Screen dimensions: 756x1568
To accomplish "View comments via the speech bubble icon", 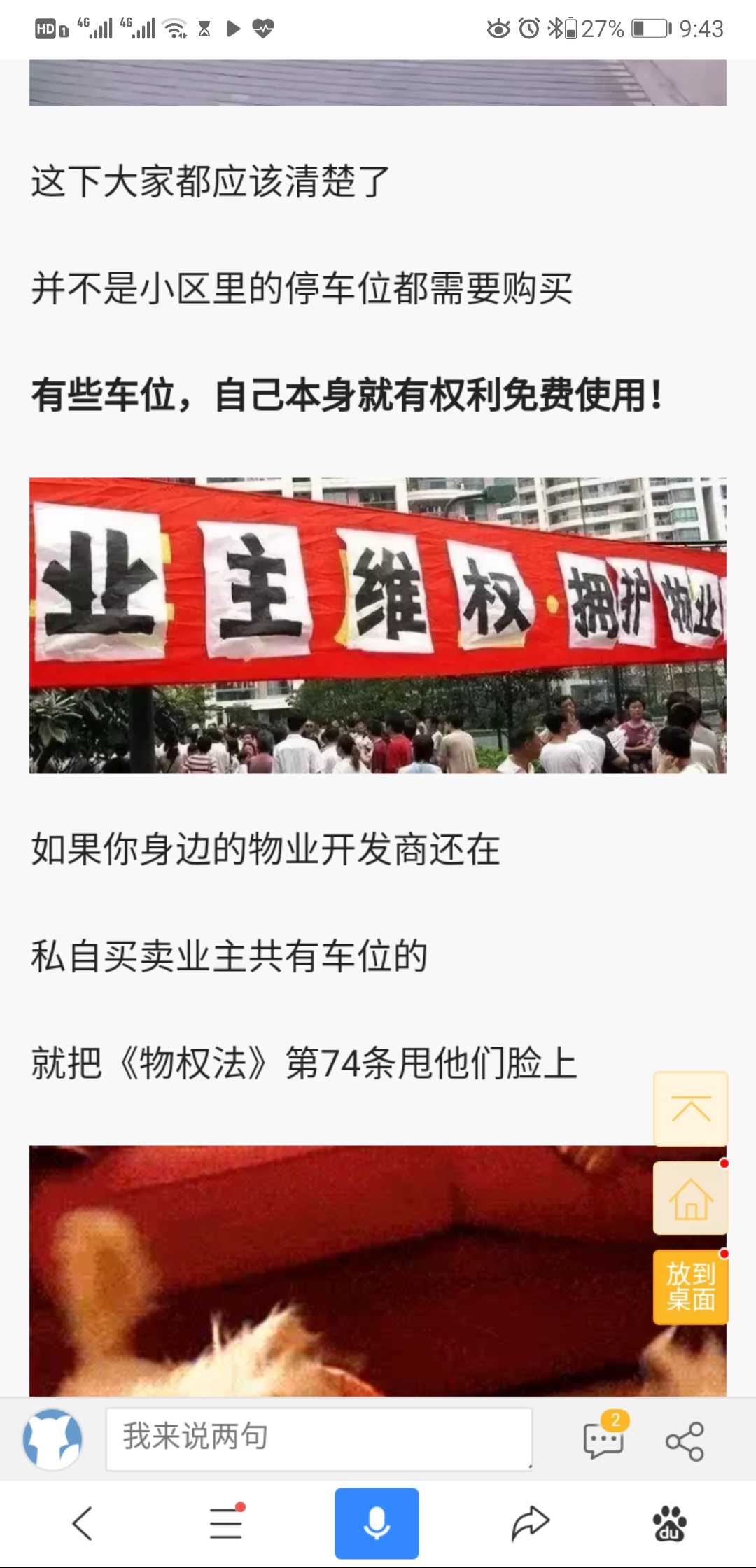I will click(603, 1439).
